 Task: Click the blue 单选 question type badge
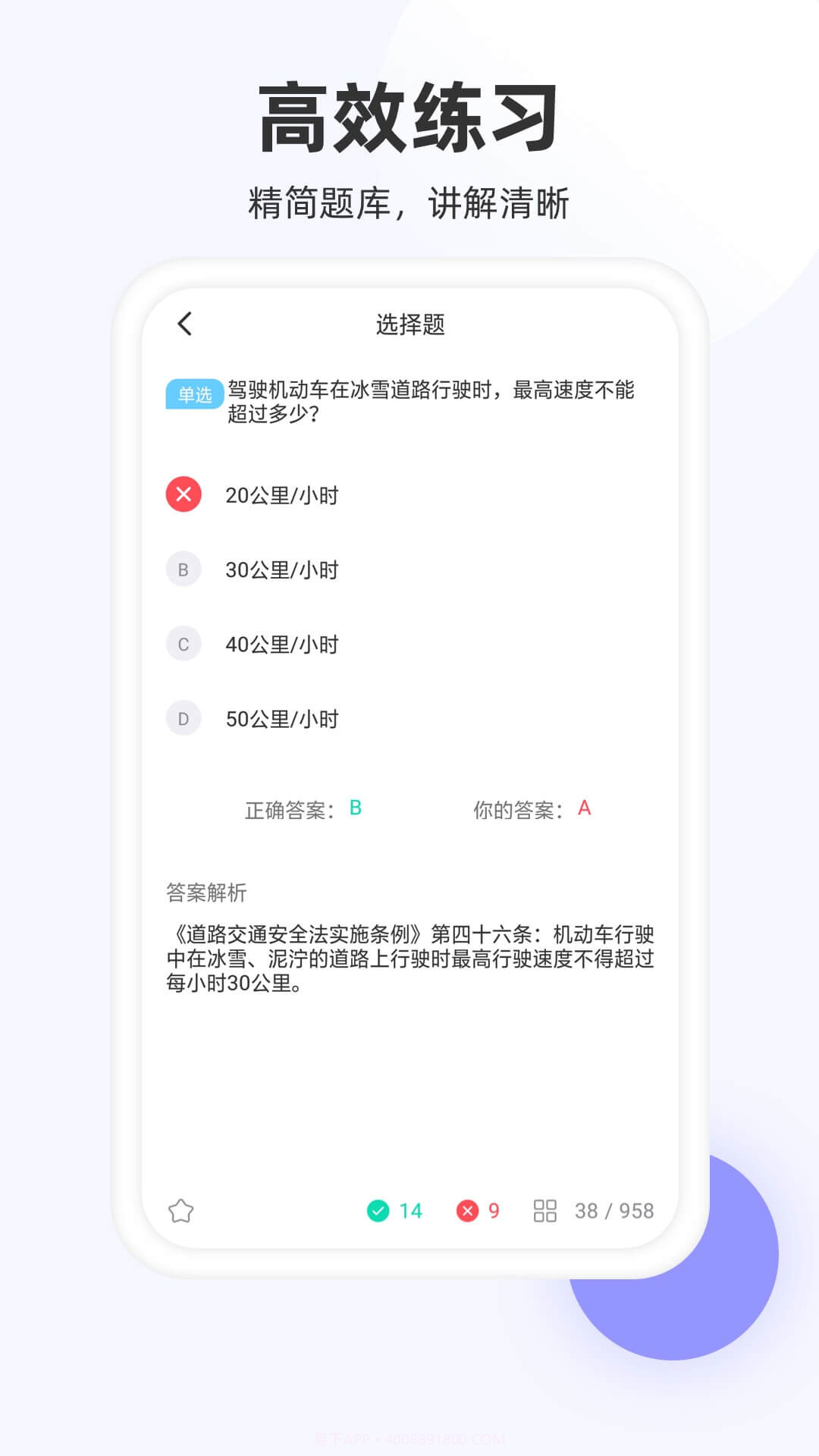194,393
